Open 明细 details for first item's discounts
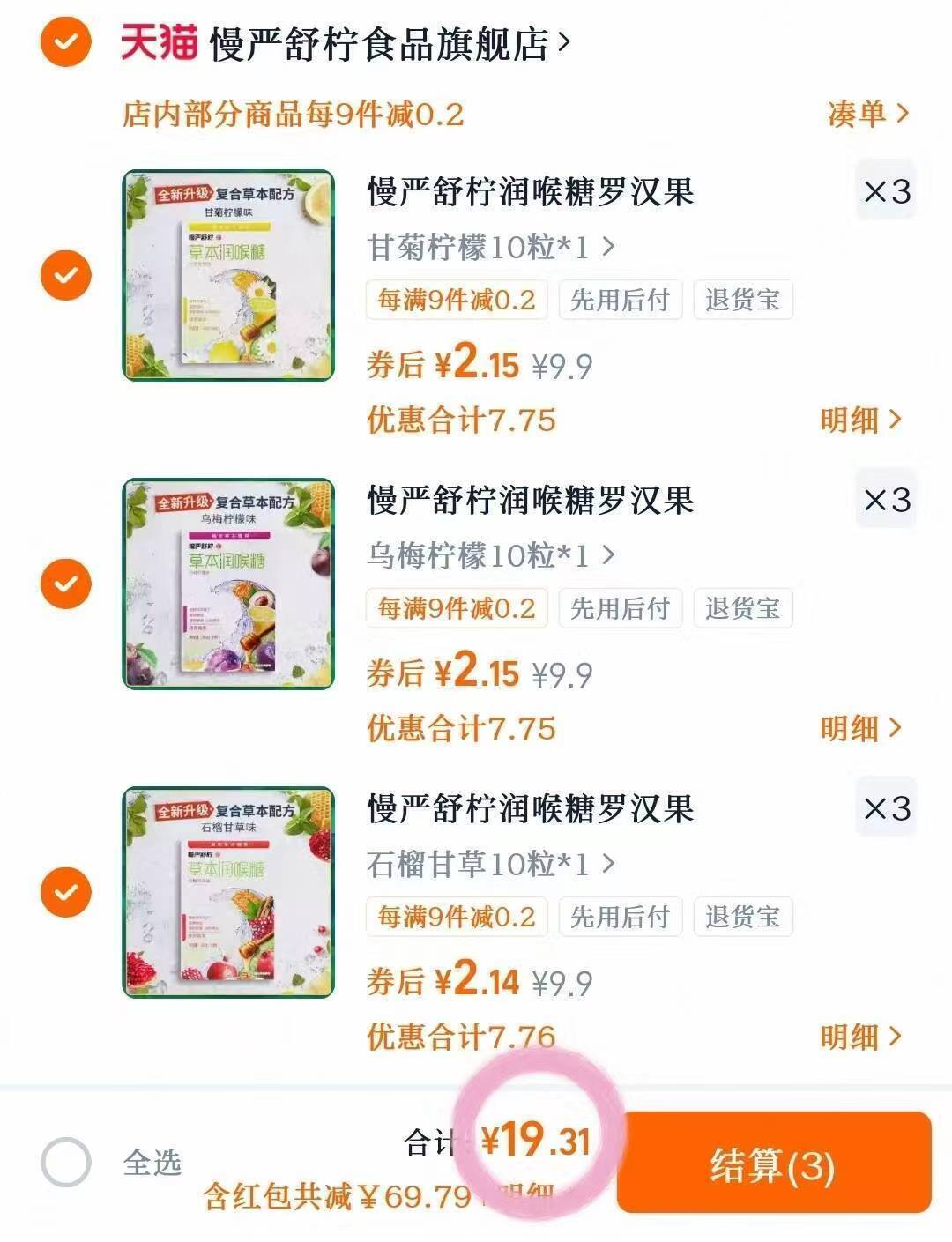The width and height of the screenshot is (952, 1242). 859,422
